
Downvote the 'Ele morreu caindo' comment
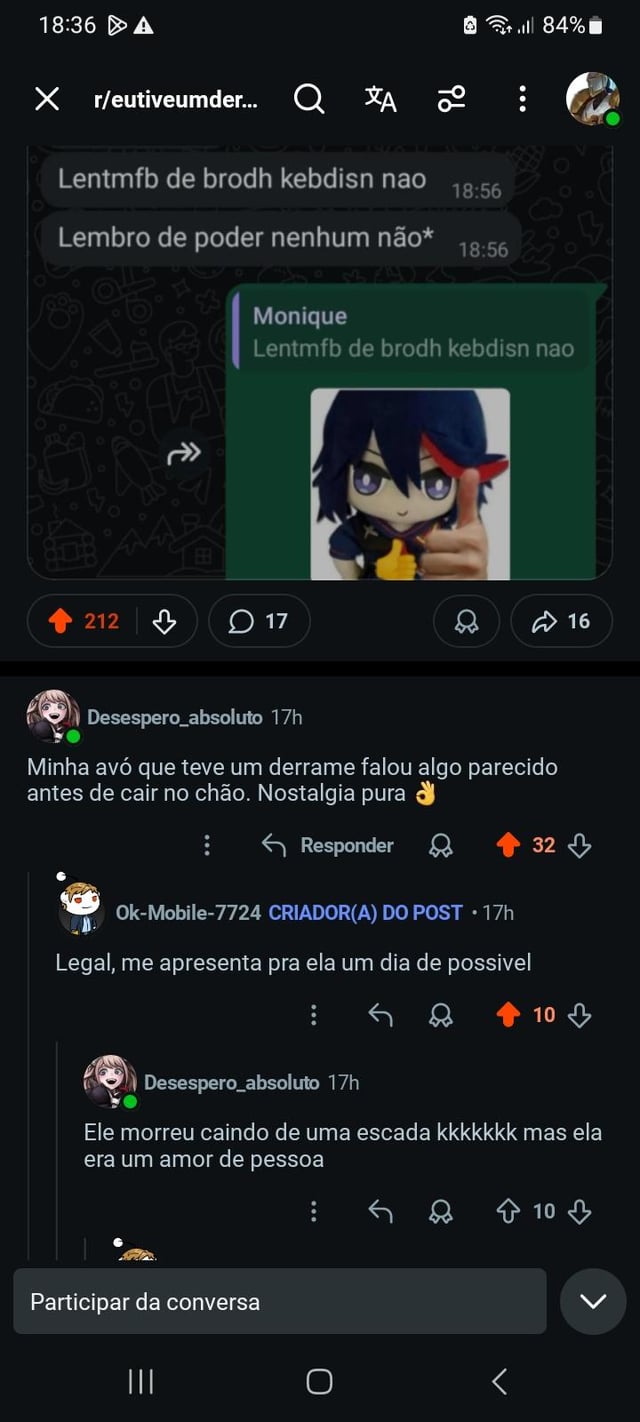(580, 1212)
